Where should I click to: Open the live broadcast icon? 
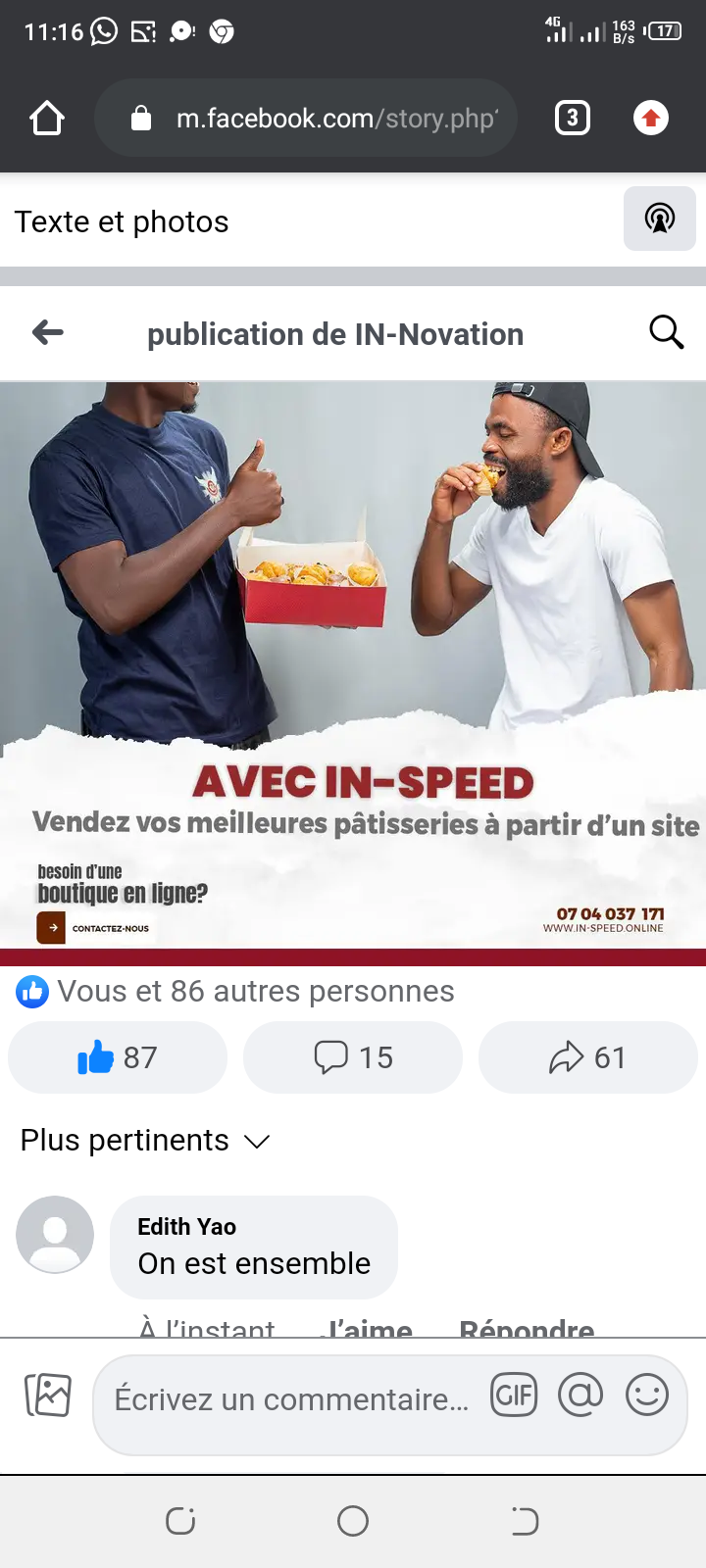(660, 219)
